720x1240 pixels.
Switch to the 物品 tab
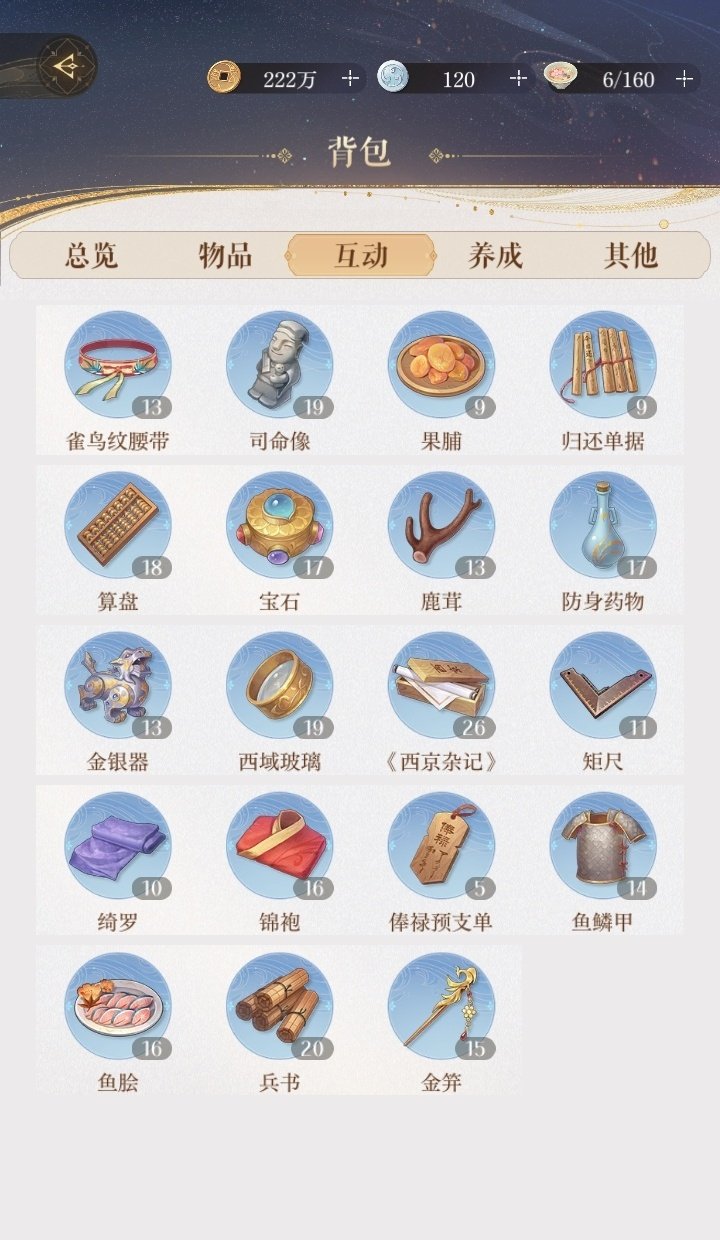tap(226, 255)
